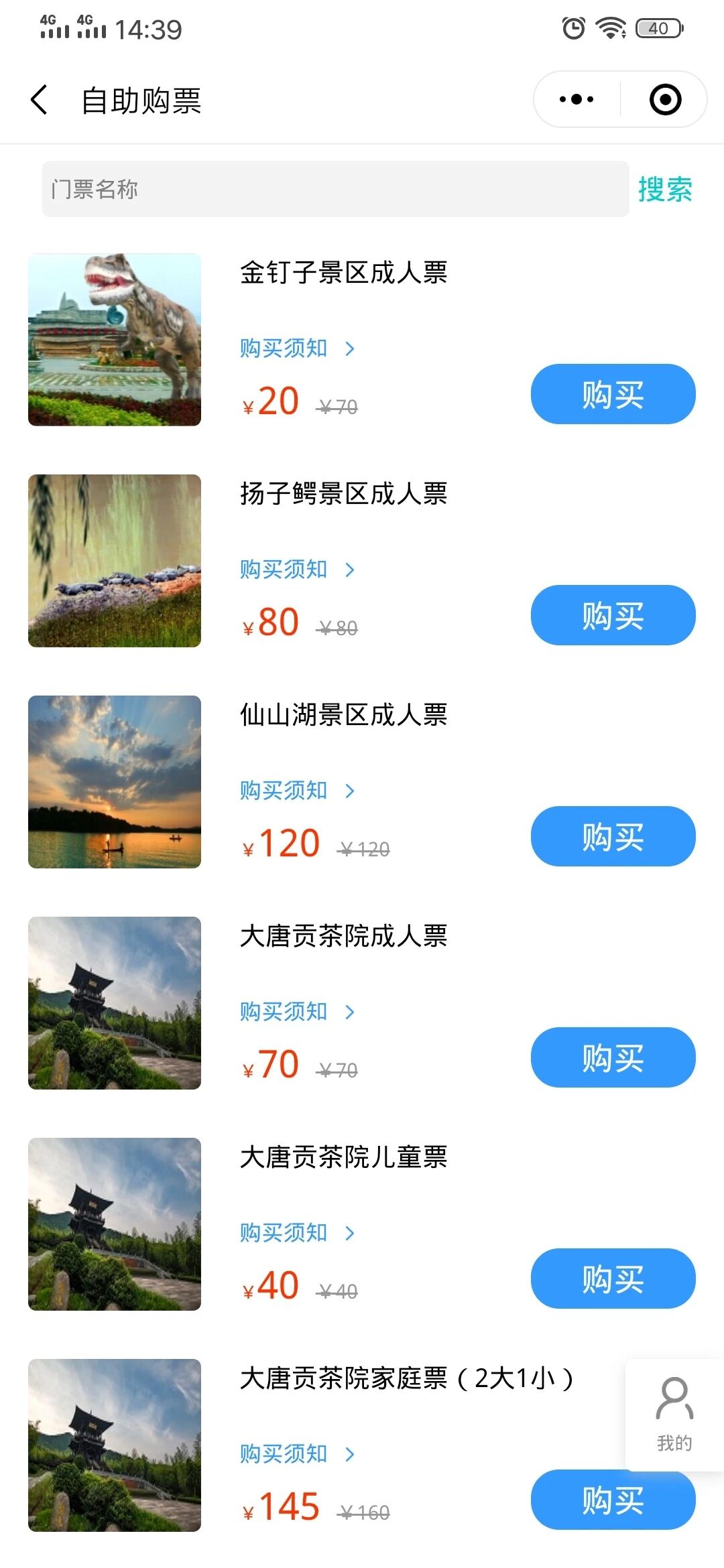The width and height of the screenshot is (724, 1568).
Task: Check 购买须知 for 大唐贡茶院成人票
Action: point(296,1012)
